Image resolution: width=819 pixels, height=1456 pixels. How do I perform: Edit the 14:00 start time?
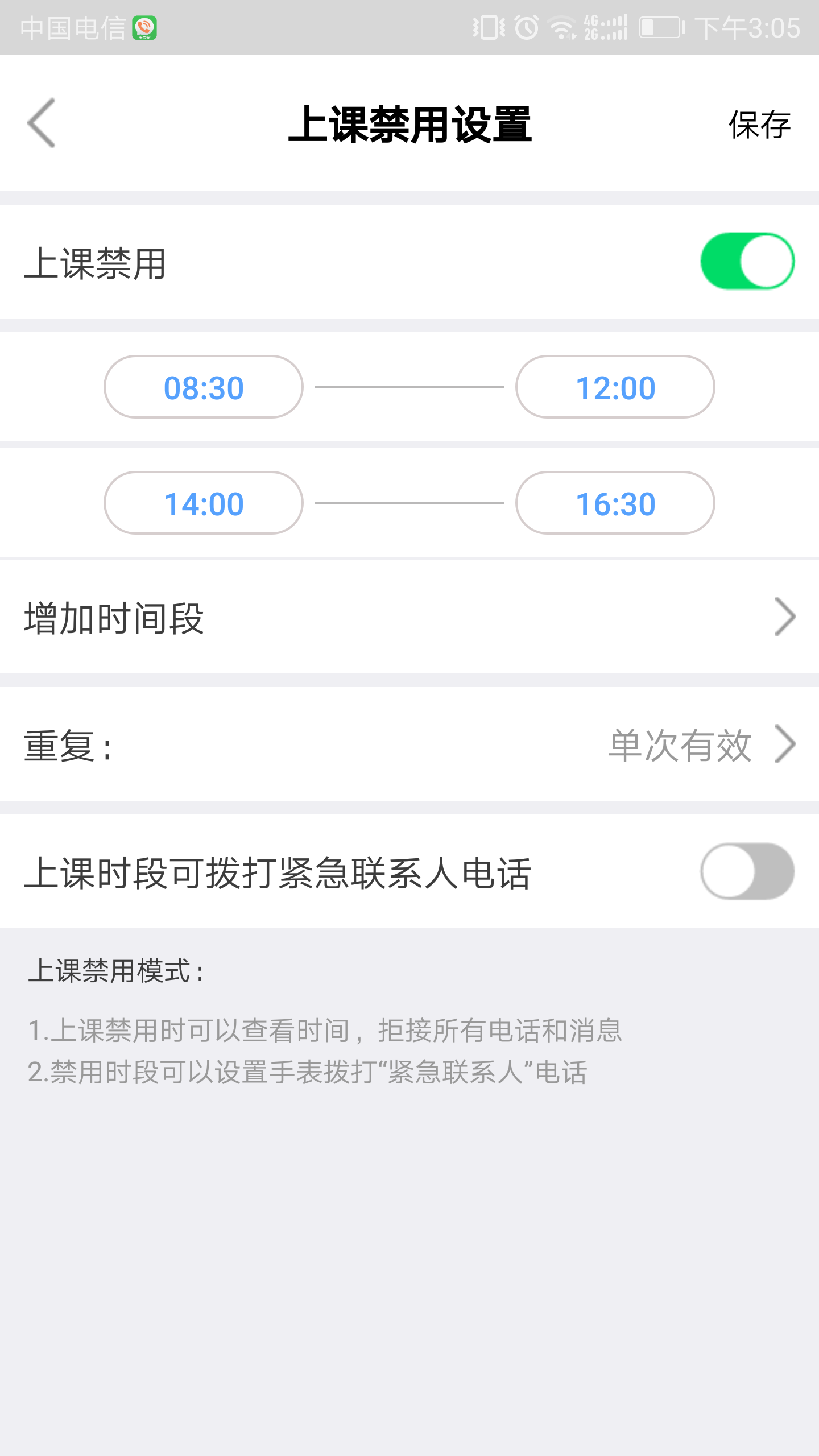[204, 503]
